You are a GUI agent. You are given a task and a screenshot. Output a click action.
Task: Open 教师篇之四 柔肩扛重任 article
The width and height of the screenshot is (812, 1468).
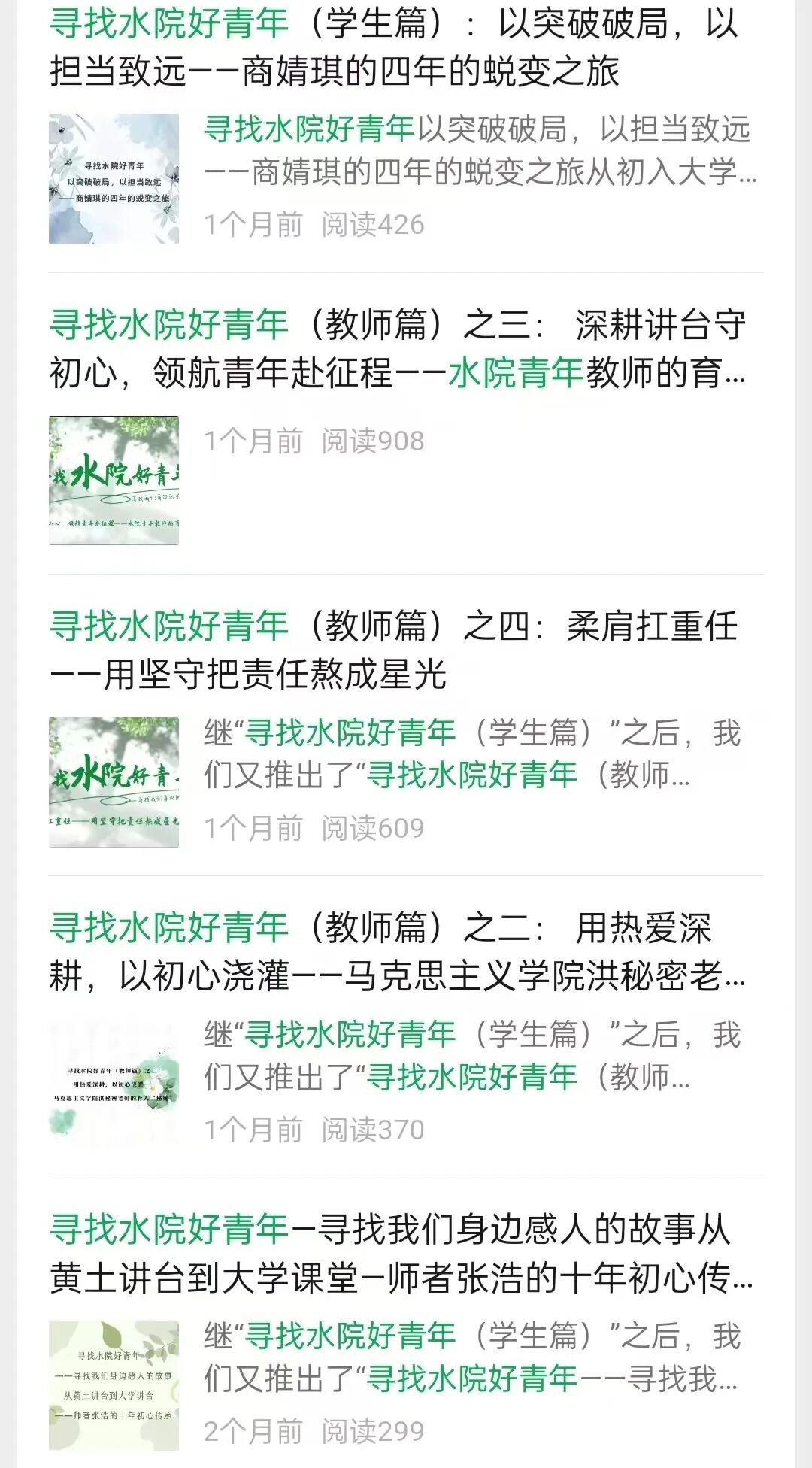click(394, 650)
